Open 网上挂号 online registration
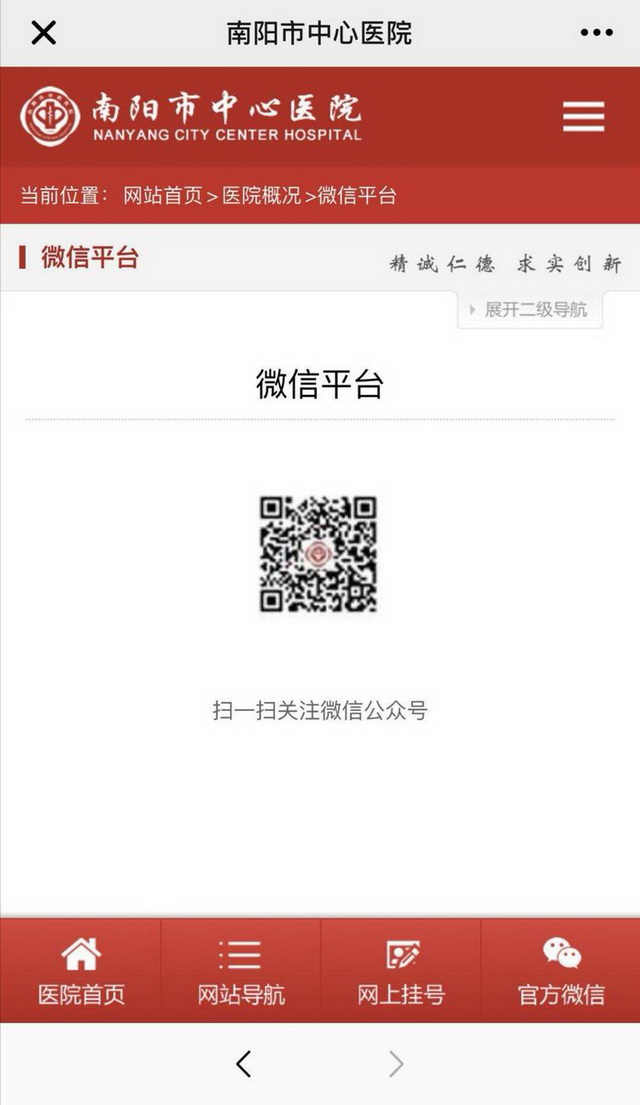 click(401, 970)
